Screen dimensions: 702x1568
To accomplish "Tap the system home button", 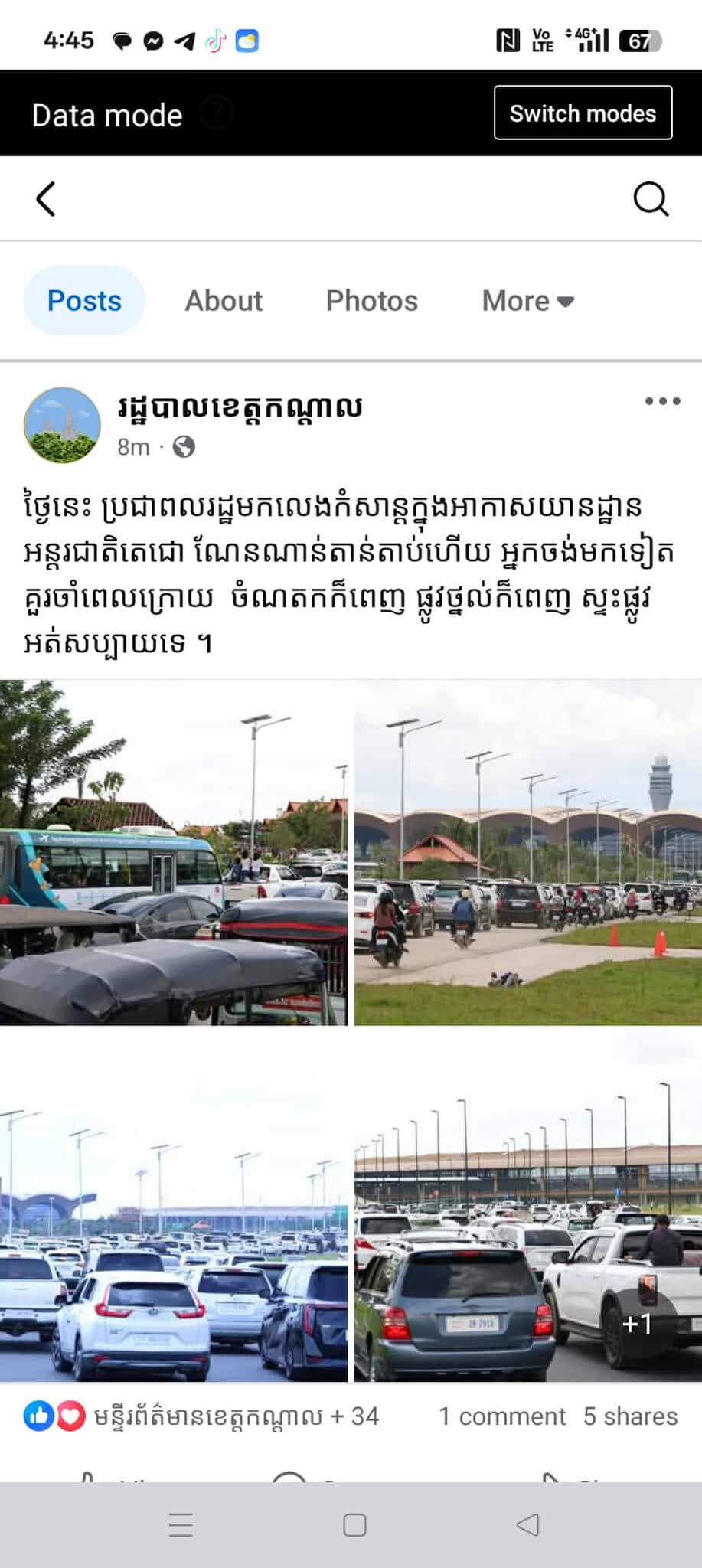I will [x=354, y=1525].
